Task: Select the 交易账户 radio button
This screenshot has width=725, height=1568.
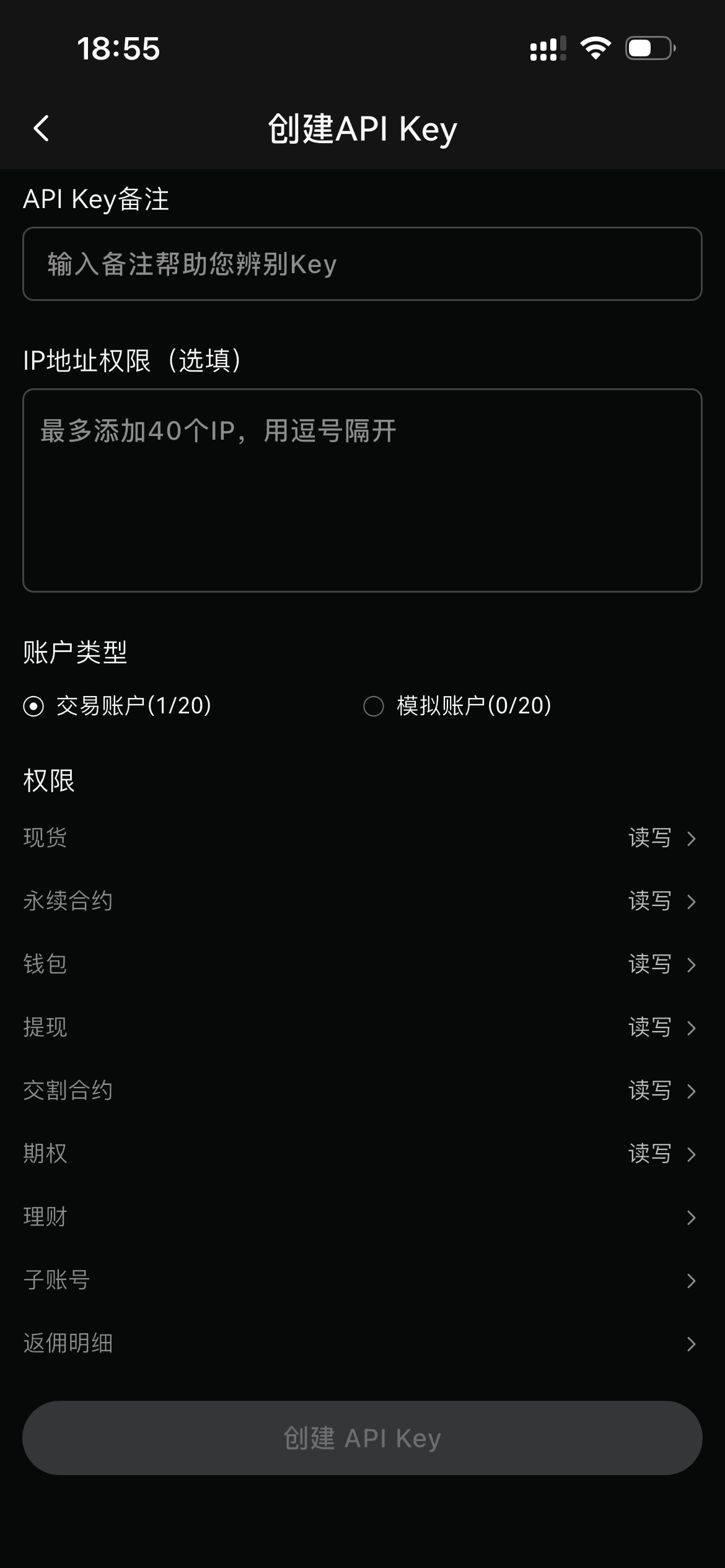Action: coord(34,706)
